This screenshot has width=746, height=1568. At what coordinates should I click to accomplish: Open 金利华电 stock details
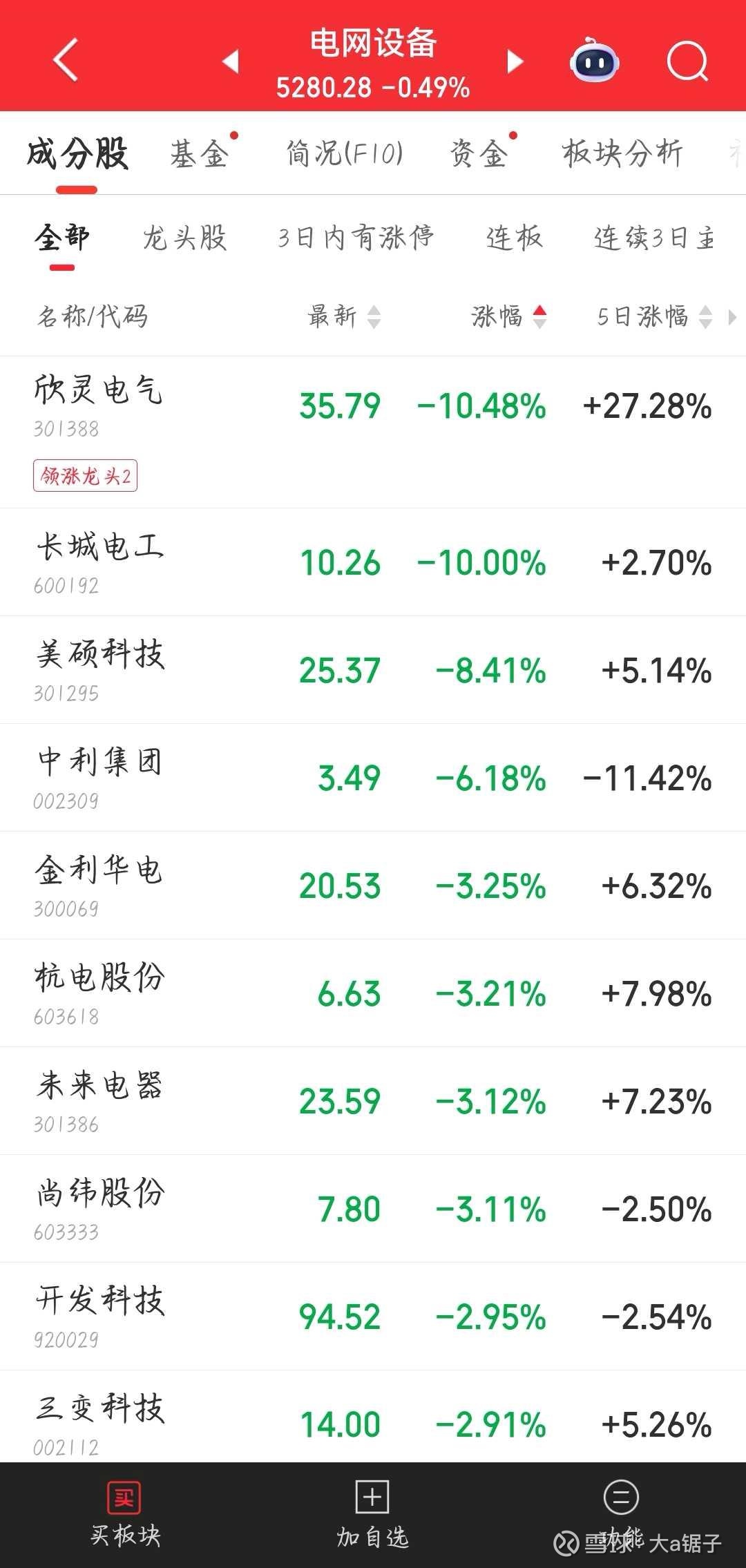(373, 886)
